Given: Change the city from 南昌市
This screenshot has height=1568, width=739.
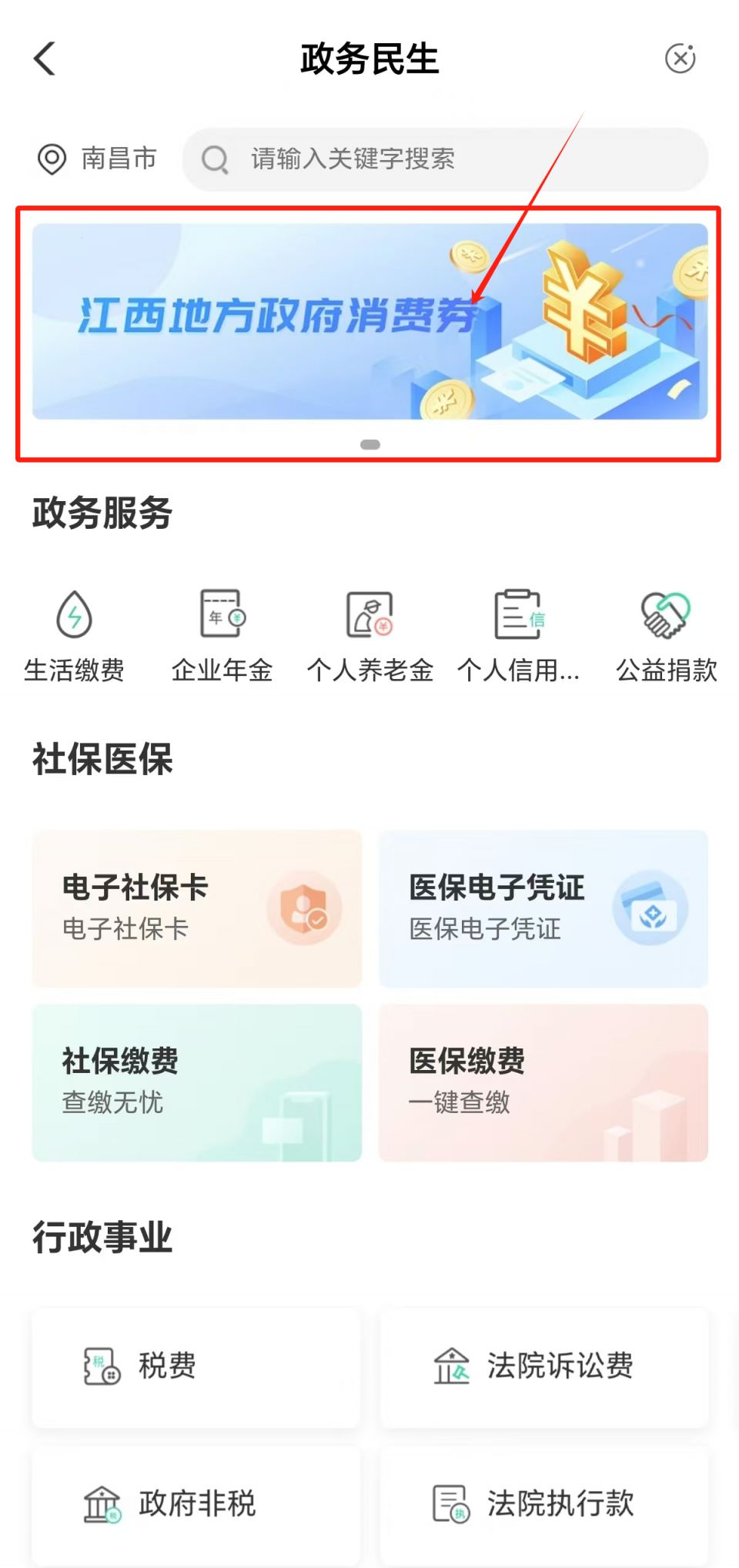Looking at the screenshot, I should [97, 159].
